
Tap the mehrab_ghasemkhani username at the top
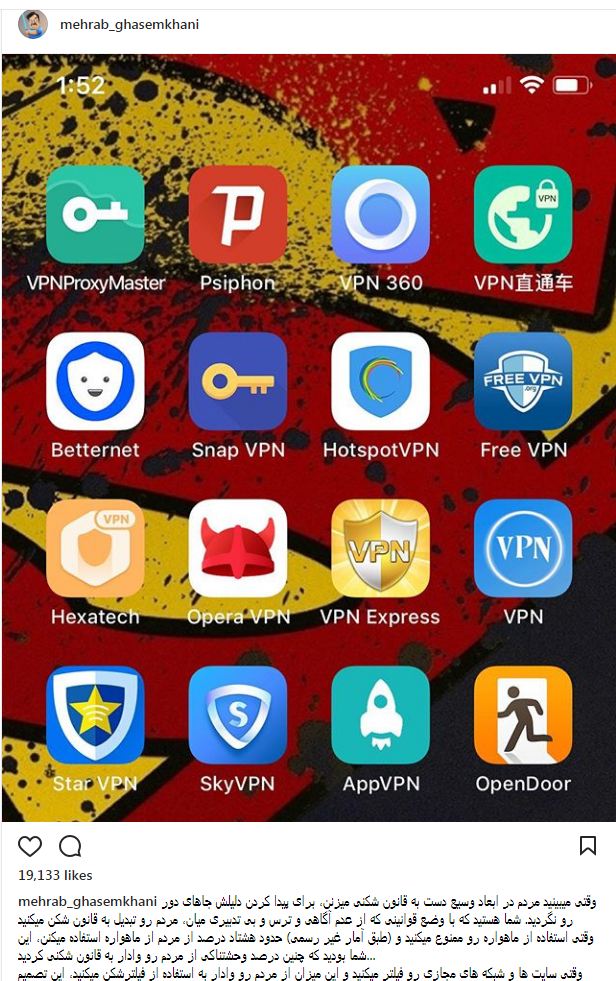[x=130, y=24]
